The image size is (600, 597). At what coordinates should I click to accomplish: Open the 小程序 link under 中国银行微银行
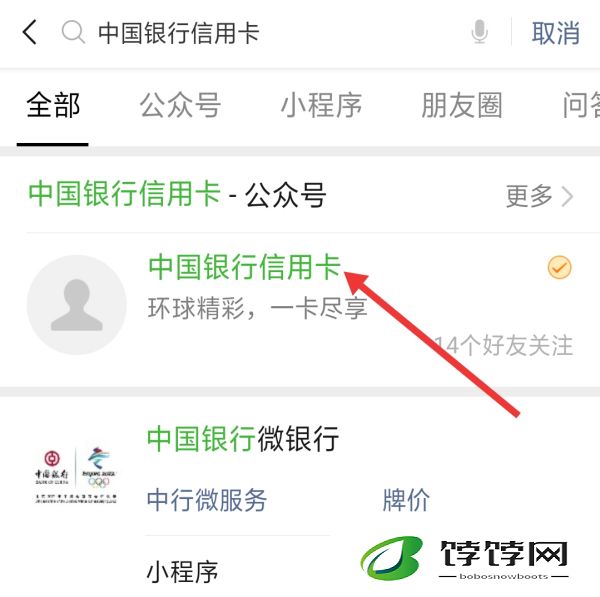[182, 572]
